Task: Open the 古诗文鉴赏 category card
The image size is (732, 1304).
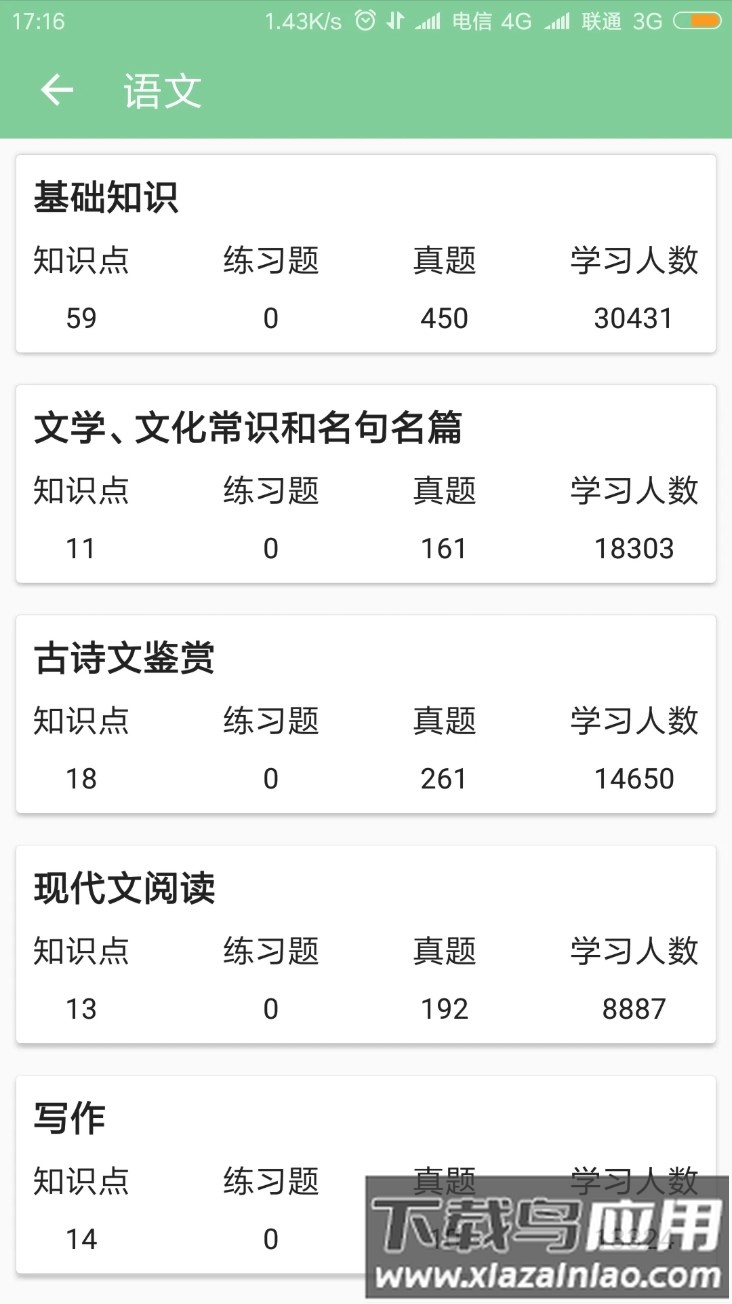Action: pyautogui.click(x=366, y=710)
